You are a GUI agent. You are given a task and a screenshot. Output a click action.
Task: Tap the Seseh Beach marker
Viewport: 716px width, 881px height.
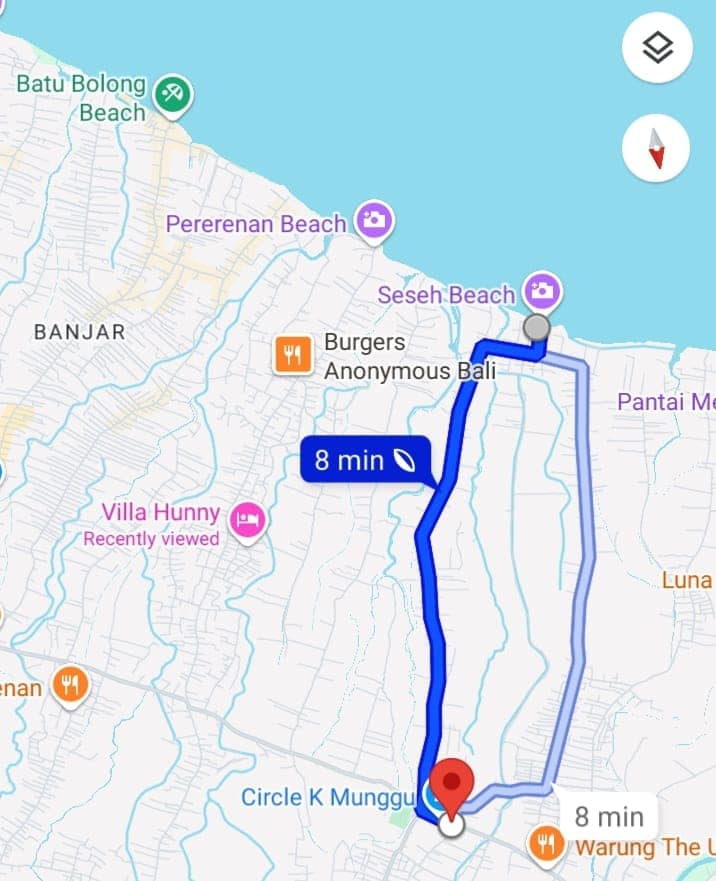[543, 292]
